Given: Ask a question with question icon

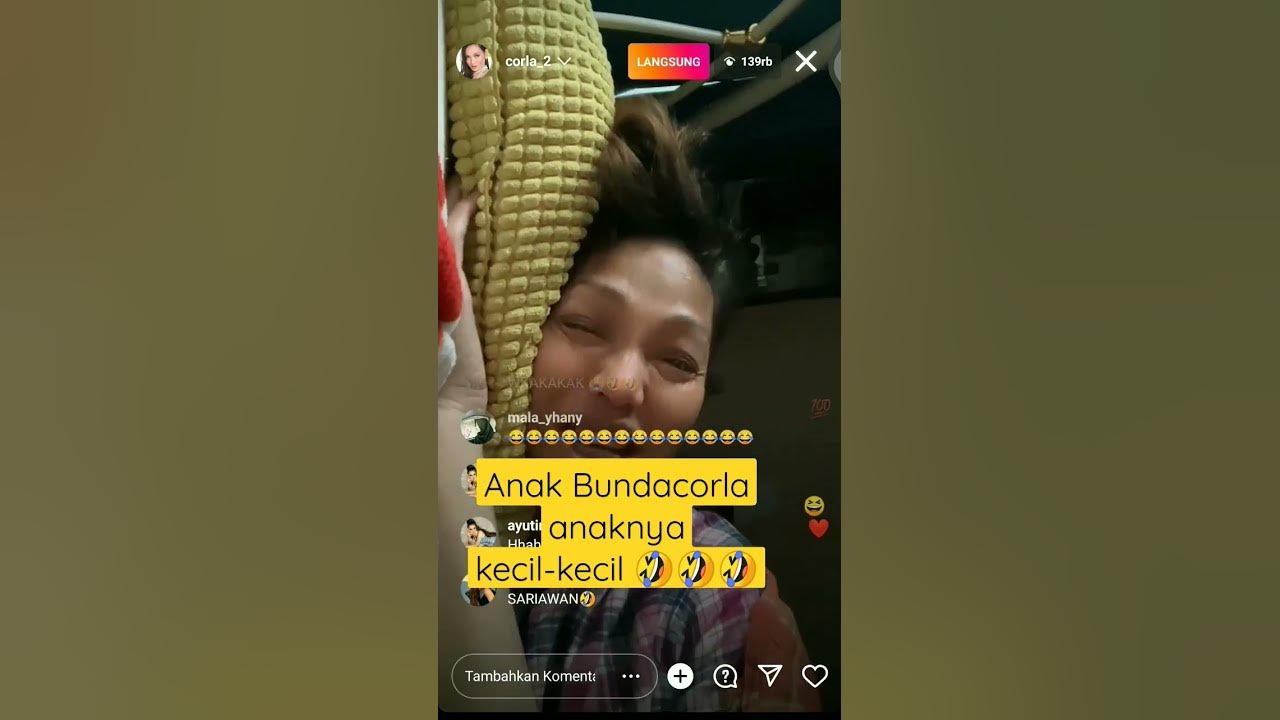Looking at the screenshot, I should [x=725, y=676].
